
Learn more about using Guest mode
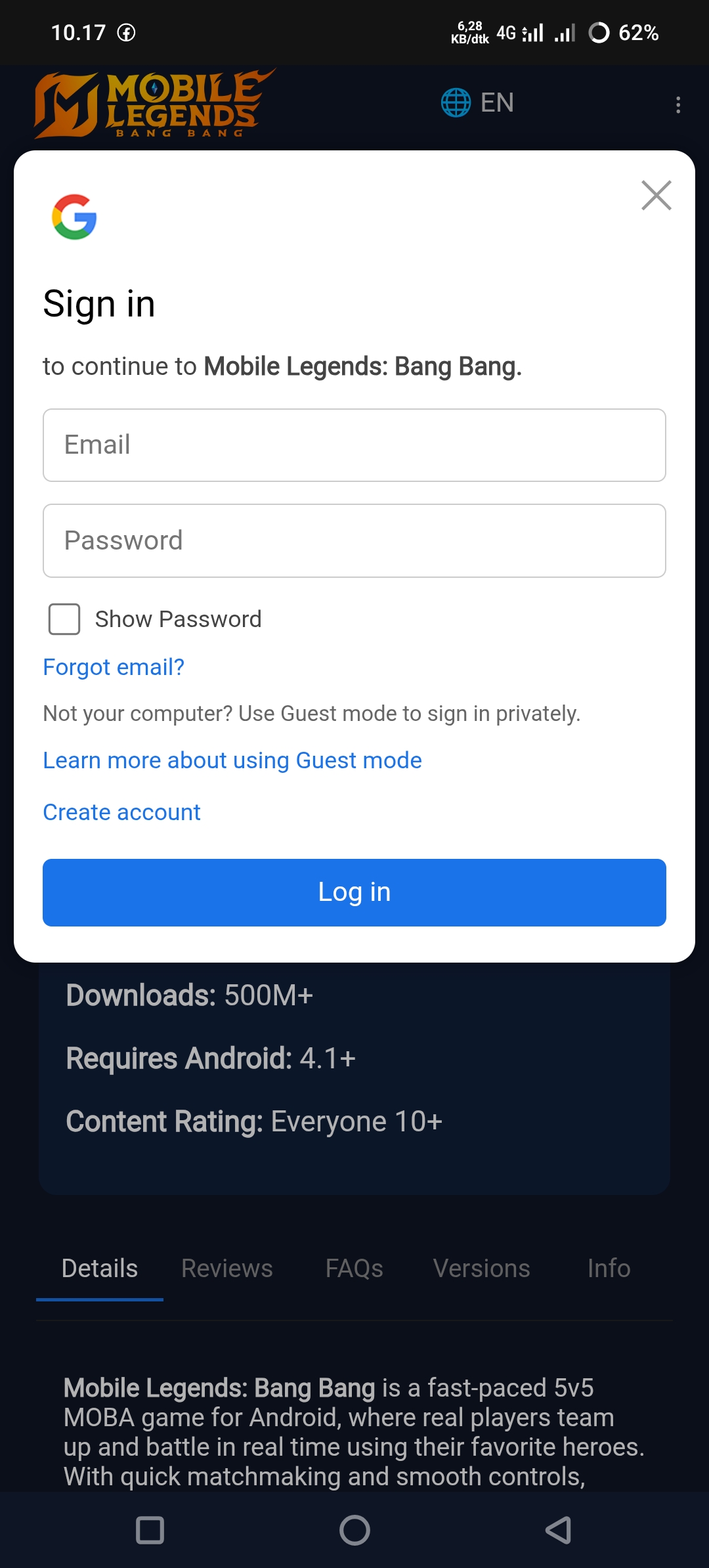coord(232,760)
